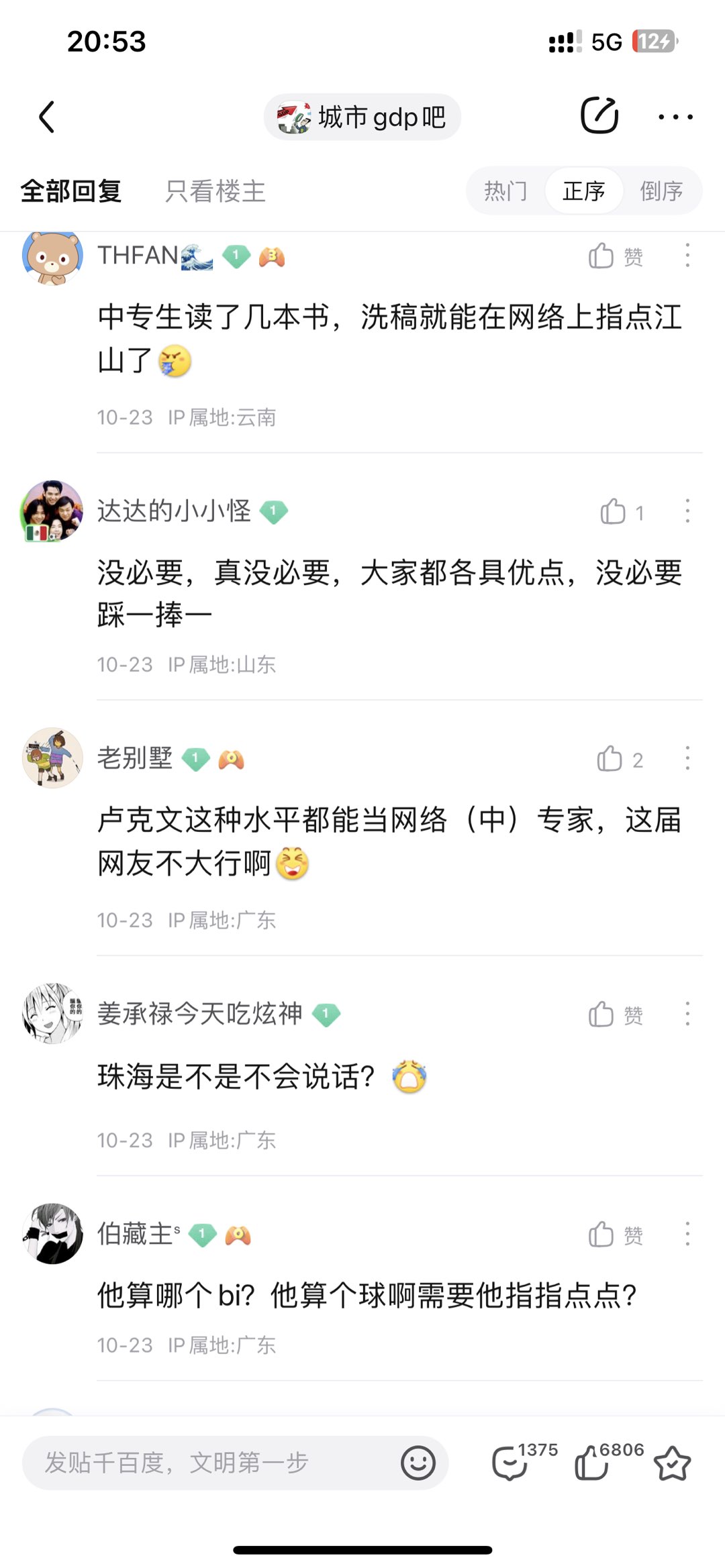
Task: Open the 城市gdp吧 forum chip
Action: point(362,117)
